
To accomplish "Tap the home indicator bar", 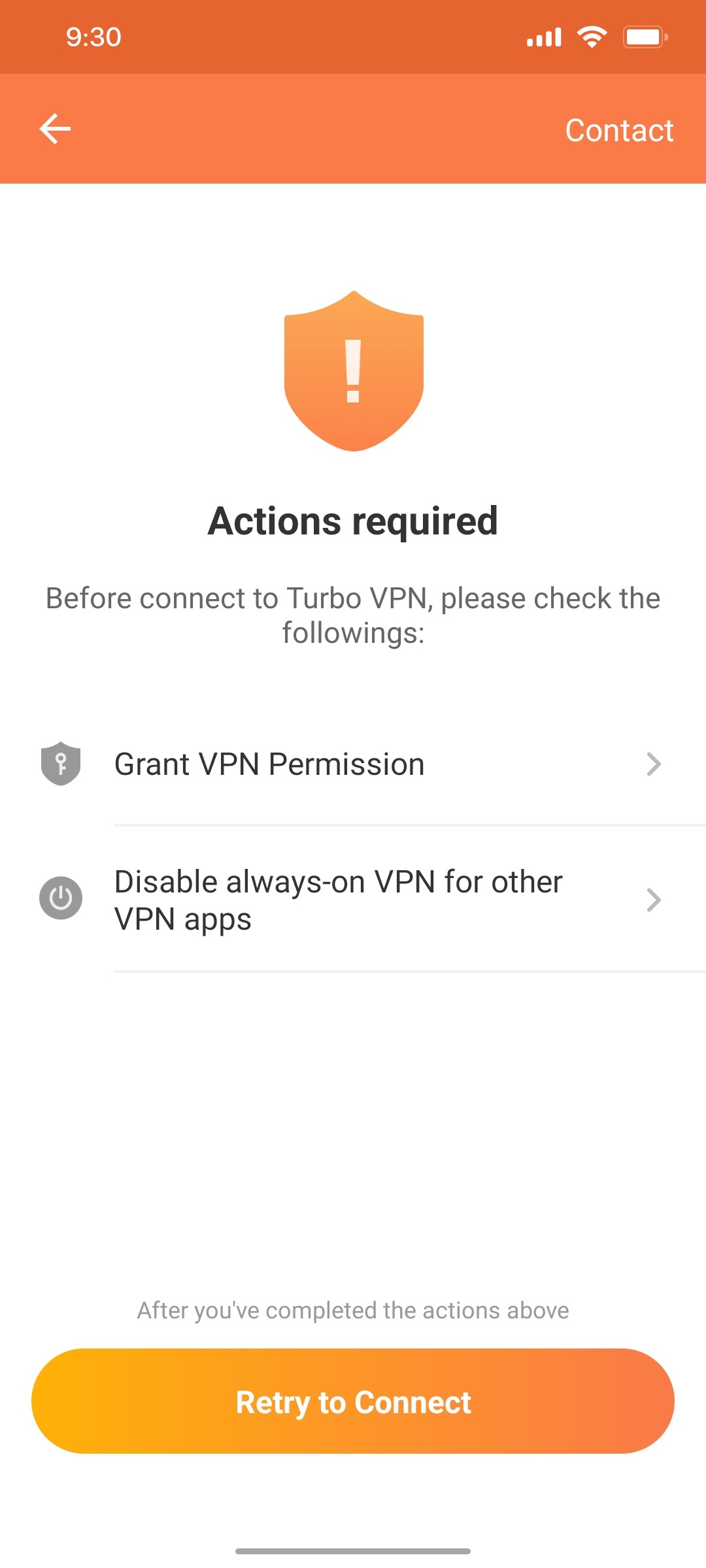I will [x=353, y=1550].
